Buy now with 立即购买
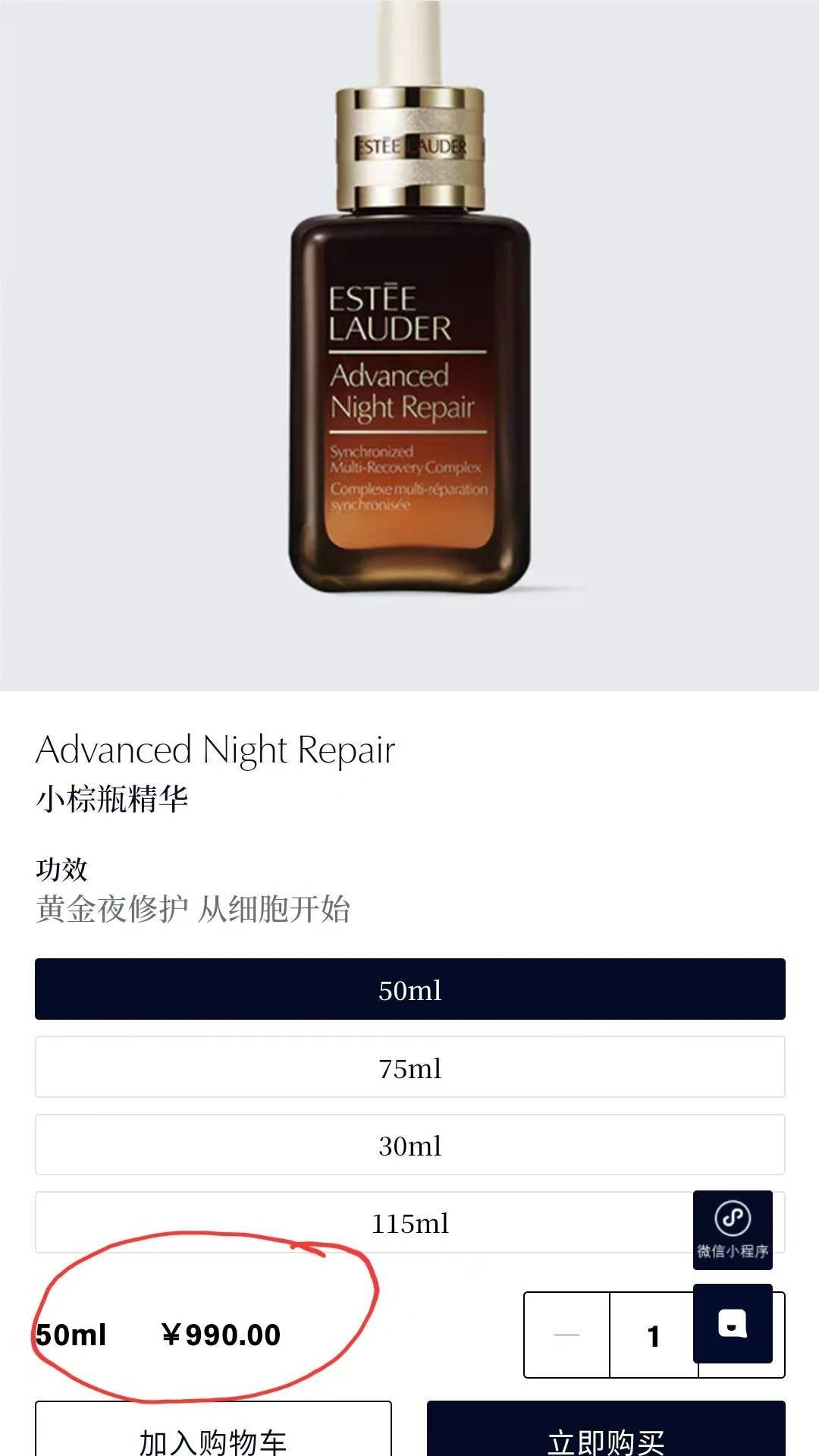Image resolution: width=819 pixels, height=1456 pixels. (x=605, y=1434)
